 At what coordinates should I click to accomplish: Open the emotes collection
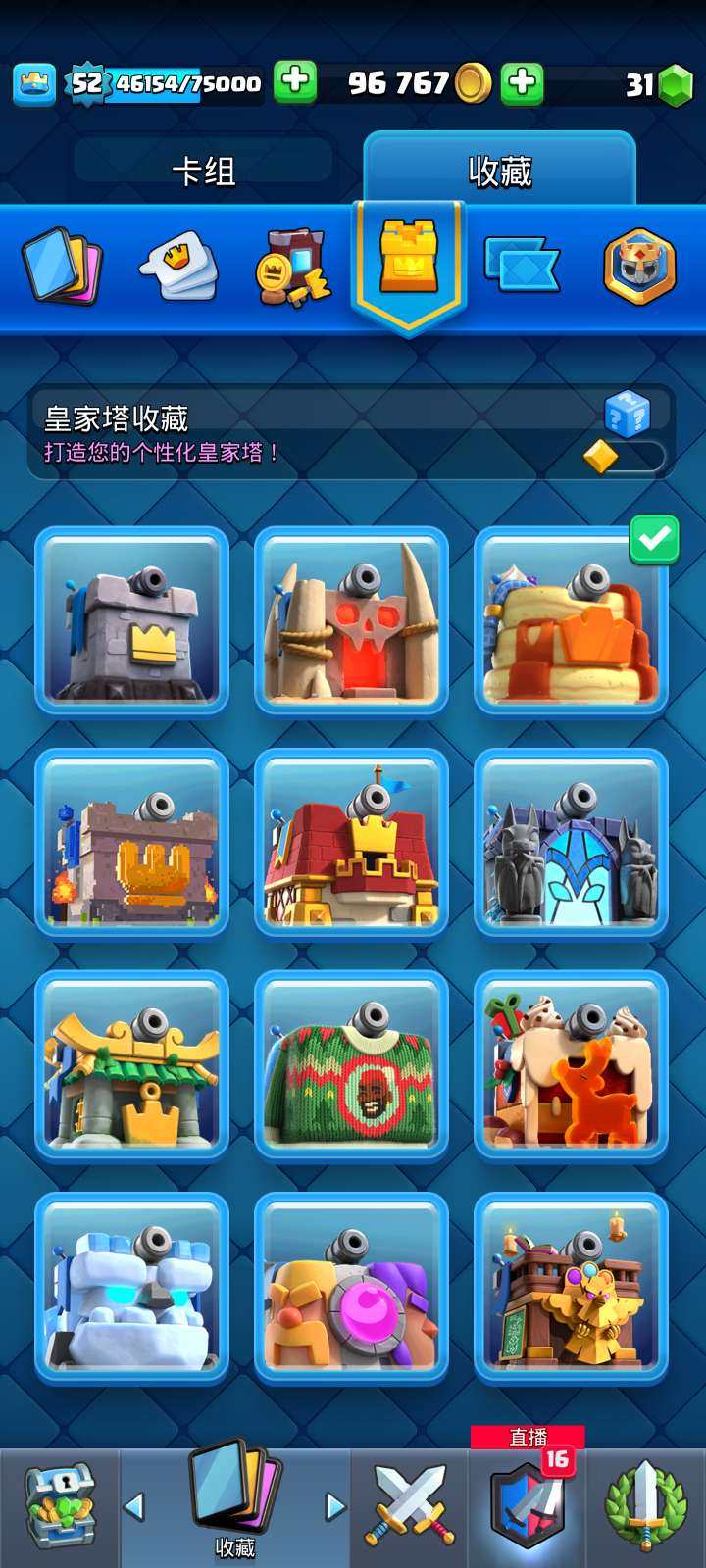[x=178, y=263]
